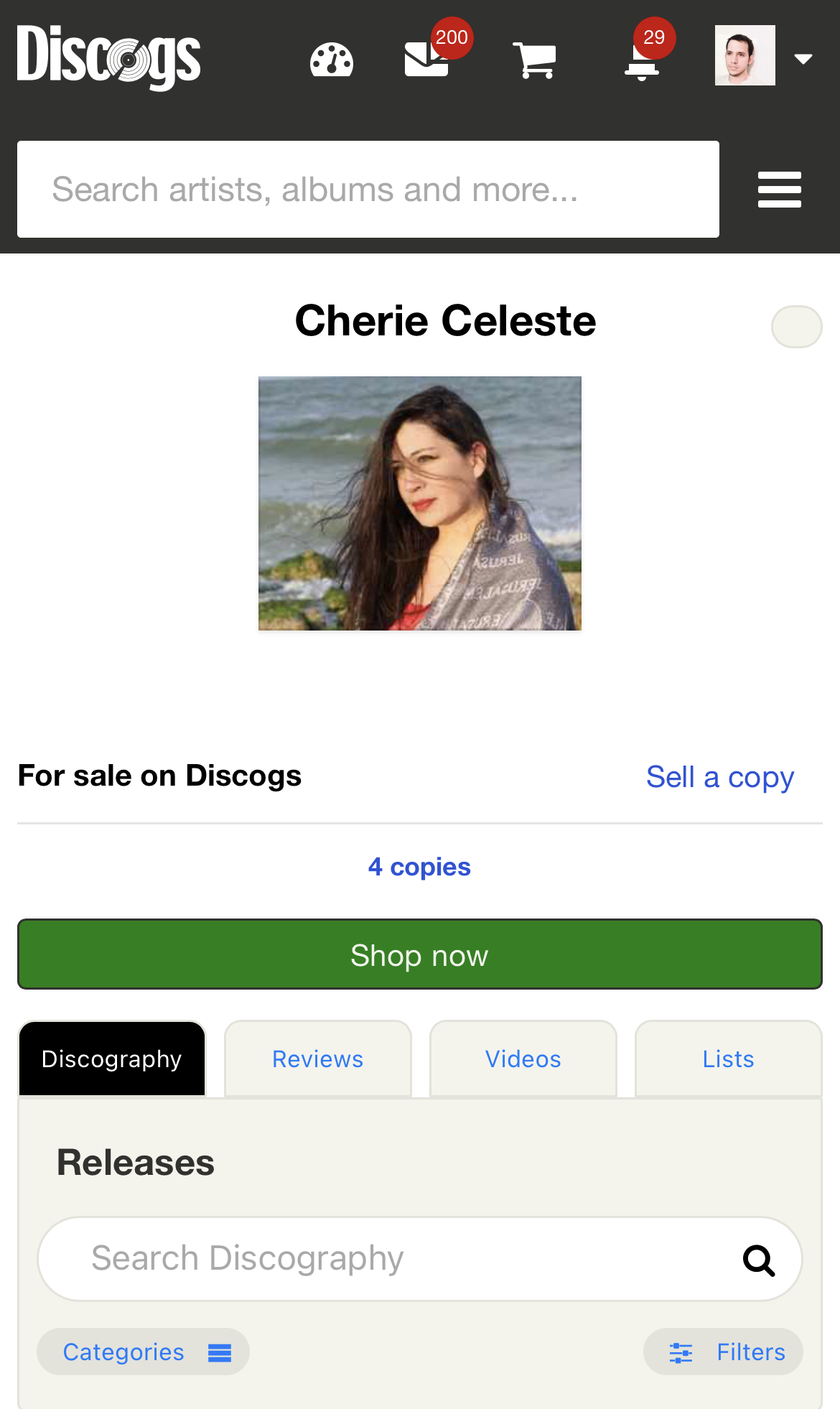Submit the discography search magnifier
Screen dimensions: 840x1409
pyautogui.click(x=758, y=1260)
